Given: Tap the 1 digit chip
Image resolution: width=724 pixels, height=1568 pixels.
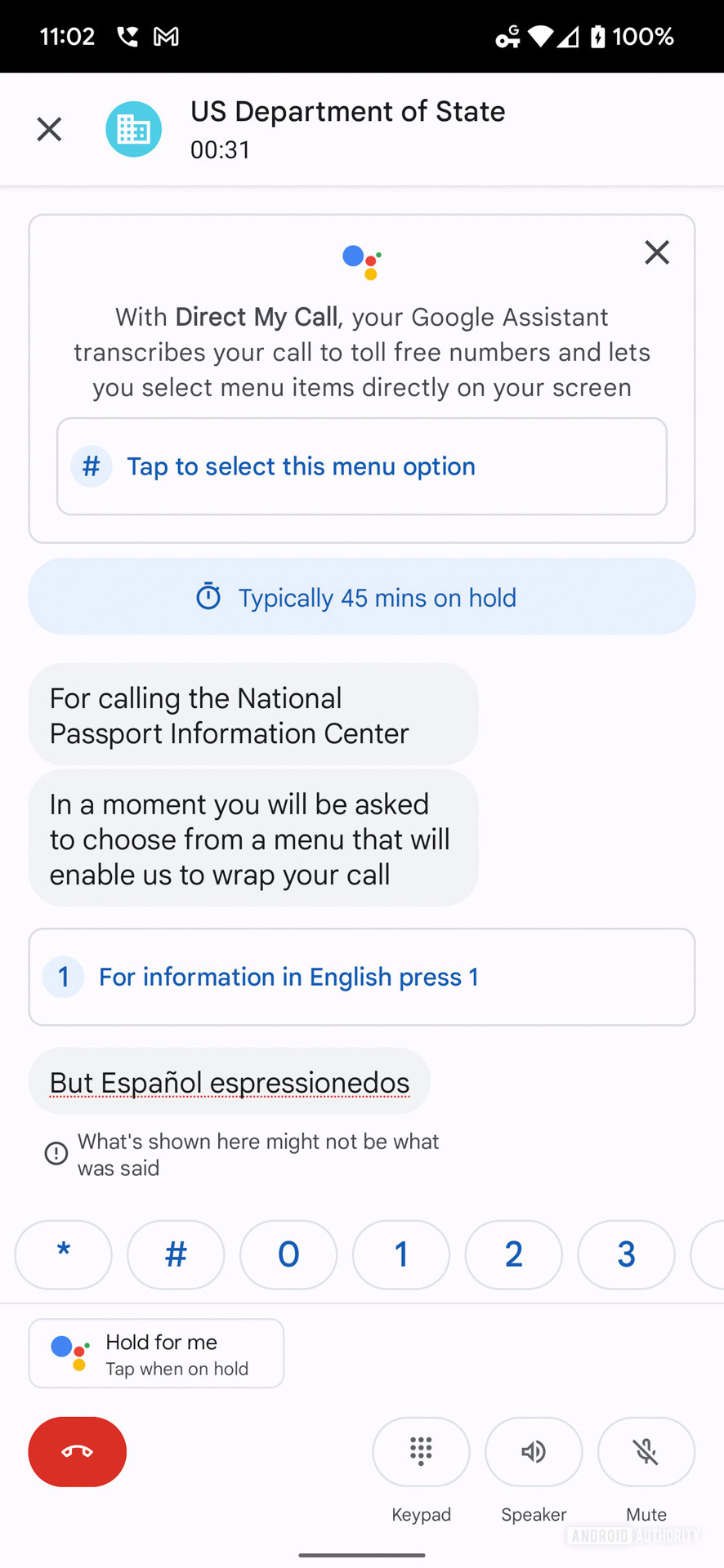Looking at the screenshot, I should point(401,1254).
